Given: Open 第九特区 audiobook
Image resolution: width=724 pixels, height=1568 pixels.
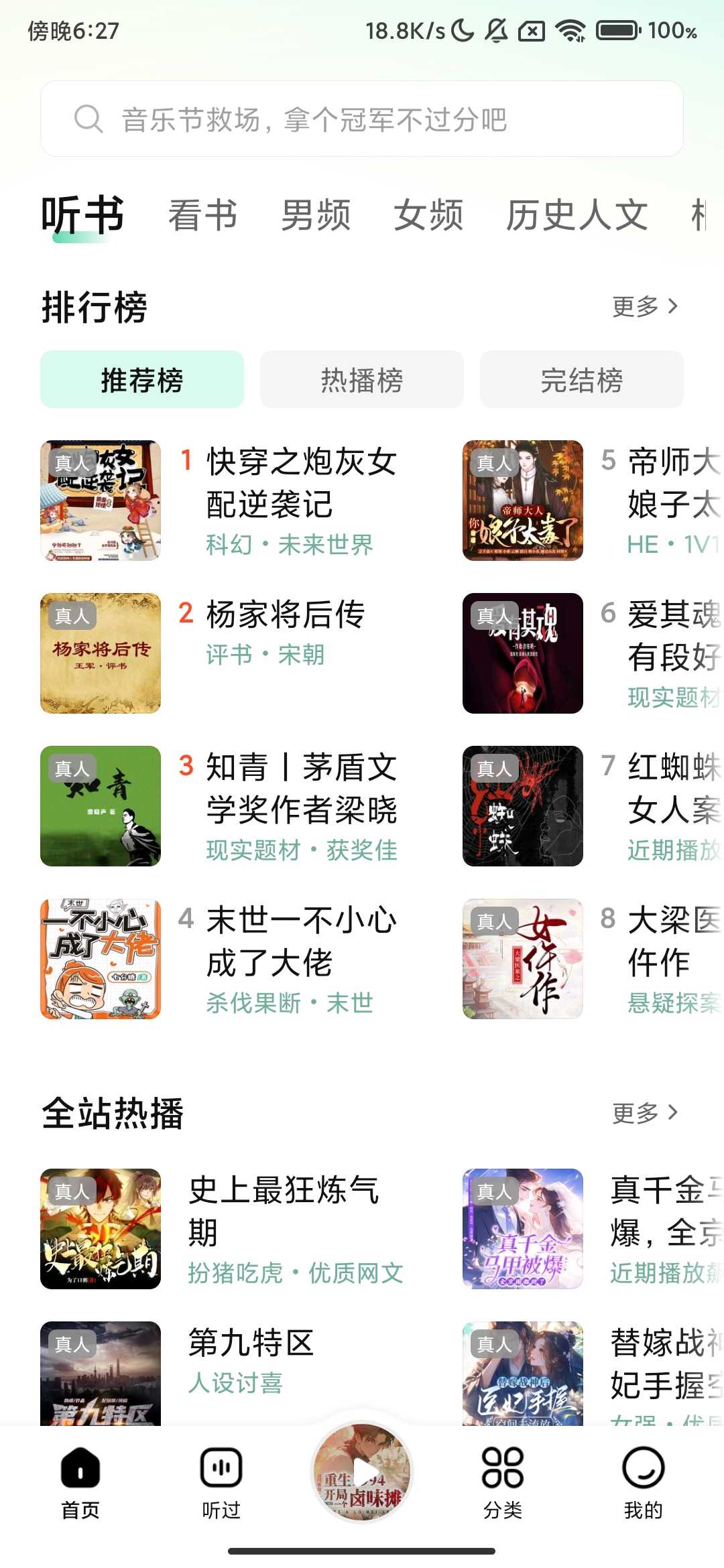Looking at the screenshot, I should click(251, 1343).
